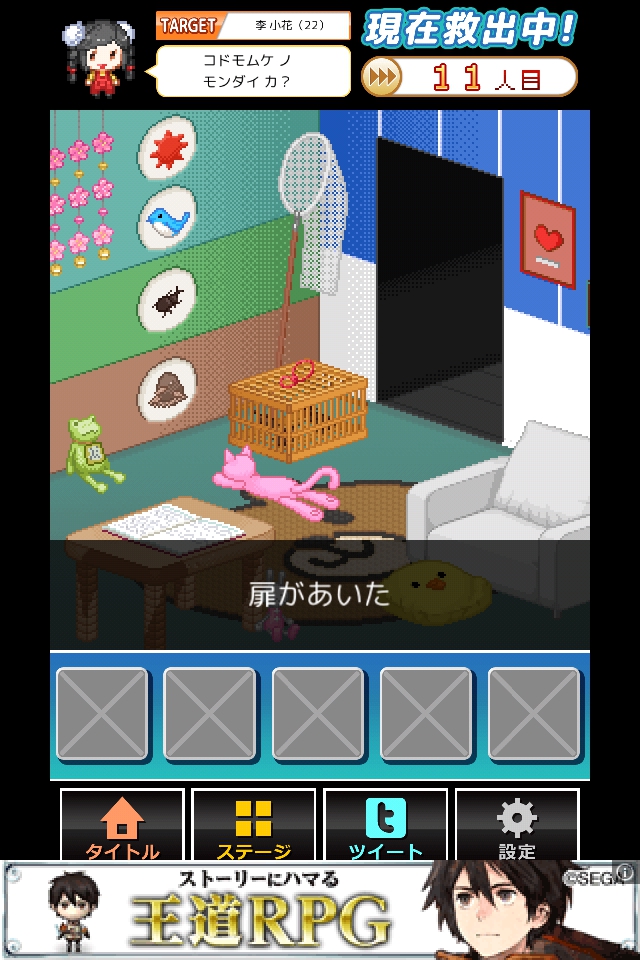Inspect the heart picture on the wall
Screen dimensions: 640x960
point(547,240)
